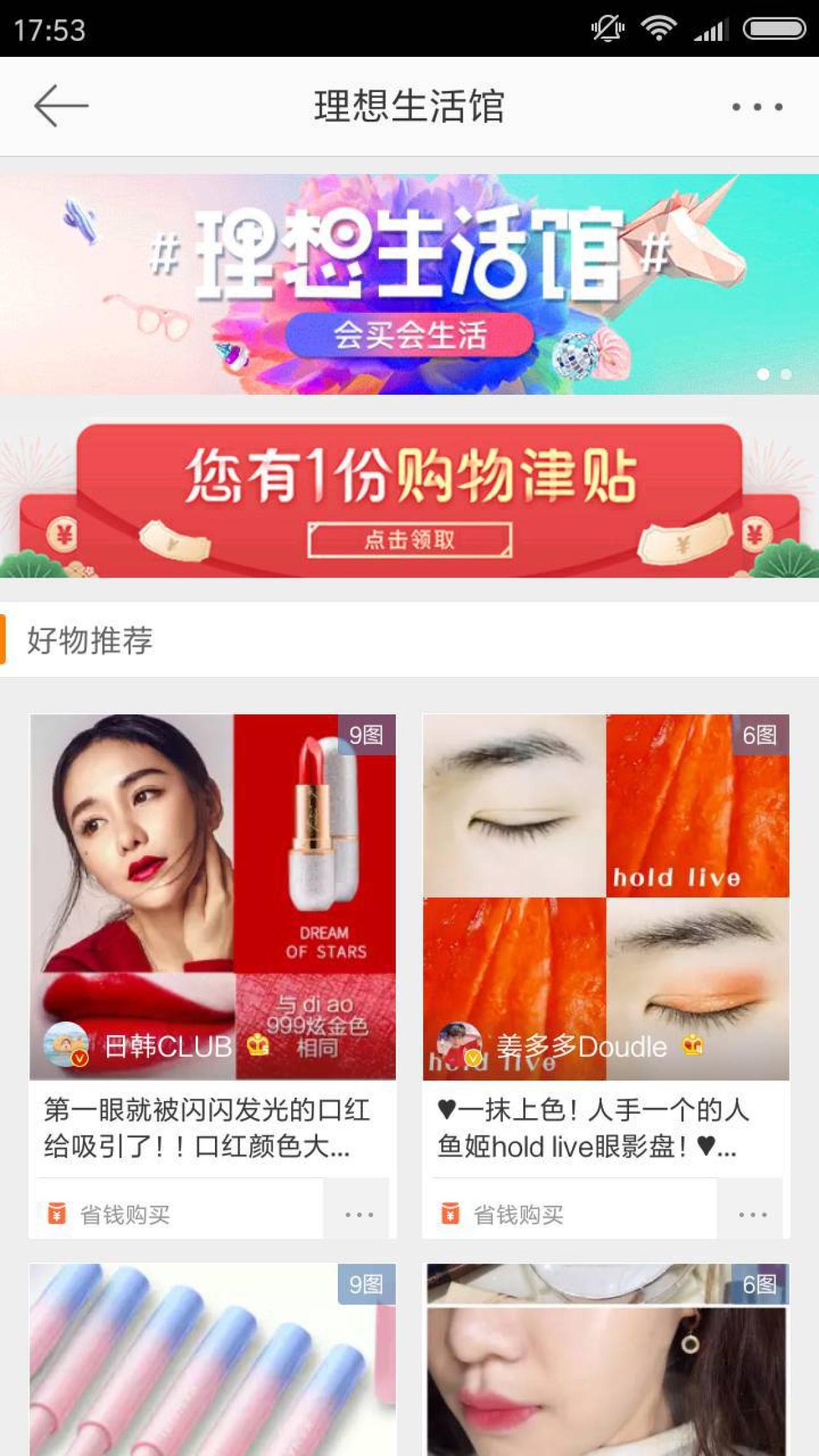The image size is (819, 1456).
Task: Open the 日韩CLUB lipstick post
Action: click(x=212, y=896)
